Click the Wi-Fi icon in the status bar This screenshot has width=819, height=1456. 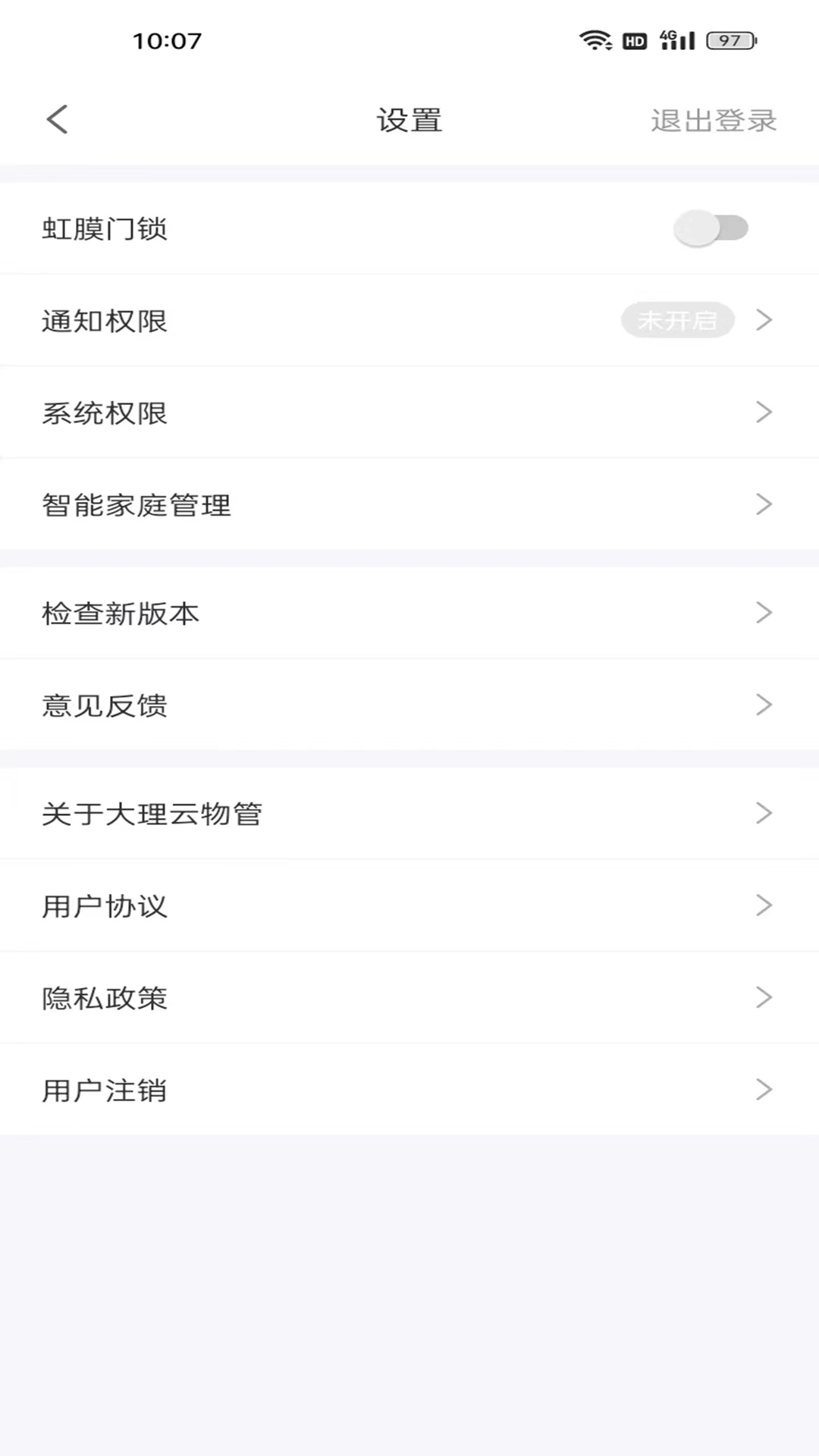596,40
